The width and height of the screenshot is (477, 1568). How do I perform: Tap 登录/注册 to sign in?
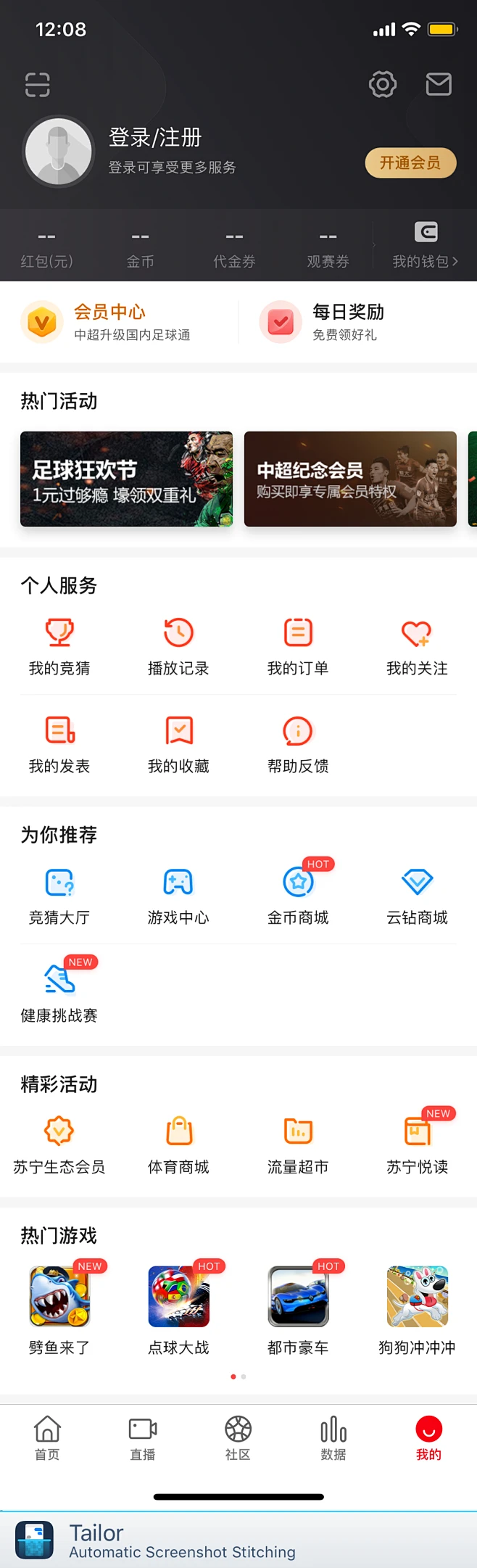155,138
